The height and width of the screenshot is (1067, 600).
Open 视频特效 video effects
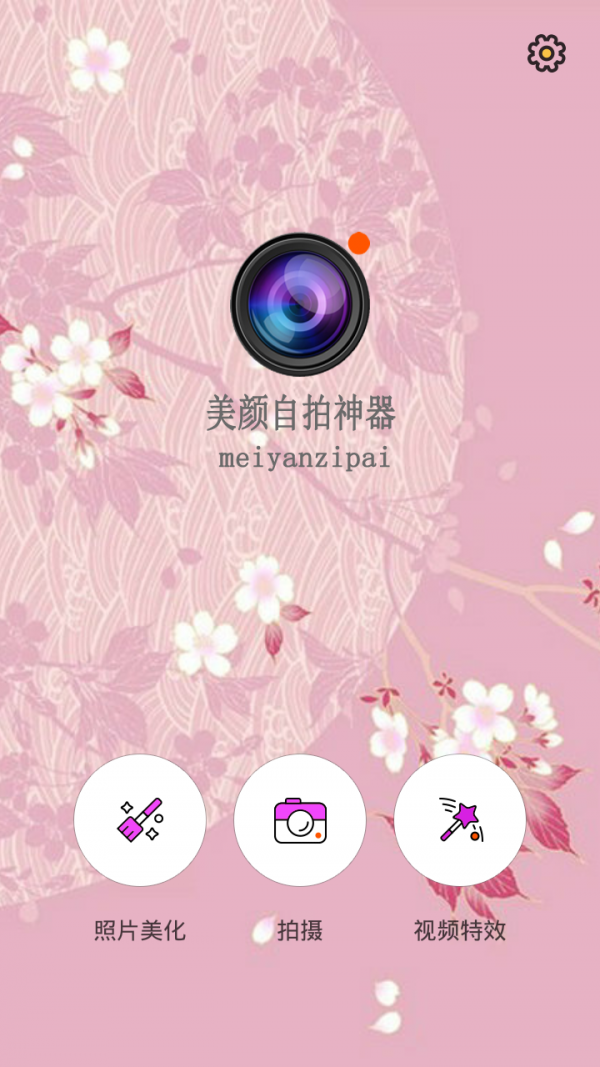click(460, 820)
